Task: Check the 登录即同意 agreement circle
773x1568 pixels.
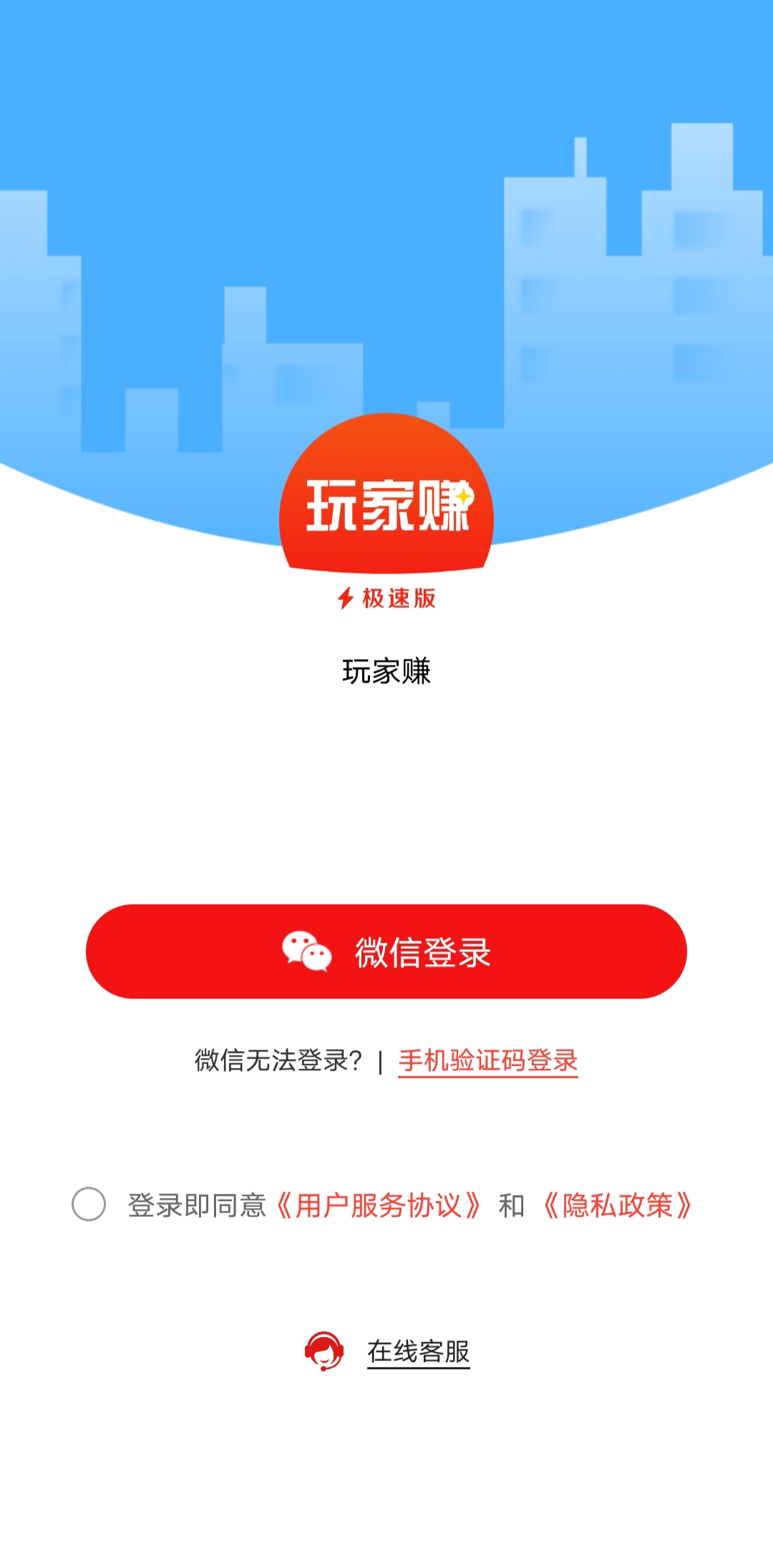Action: point(89,1204)
